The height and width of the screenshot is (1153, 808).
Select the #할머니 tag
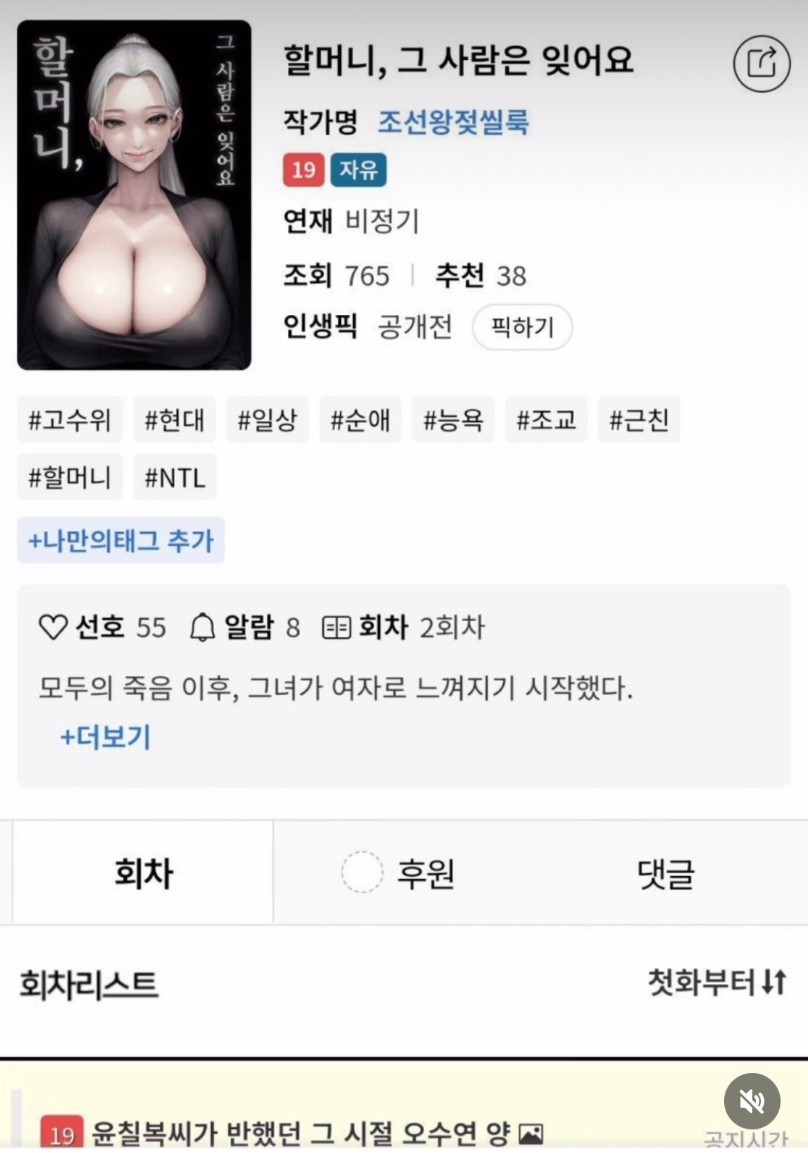click(70, 477)
